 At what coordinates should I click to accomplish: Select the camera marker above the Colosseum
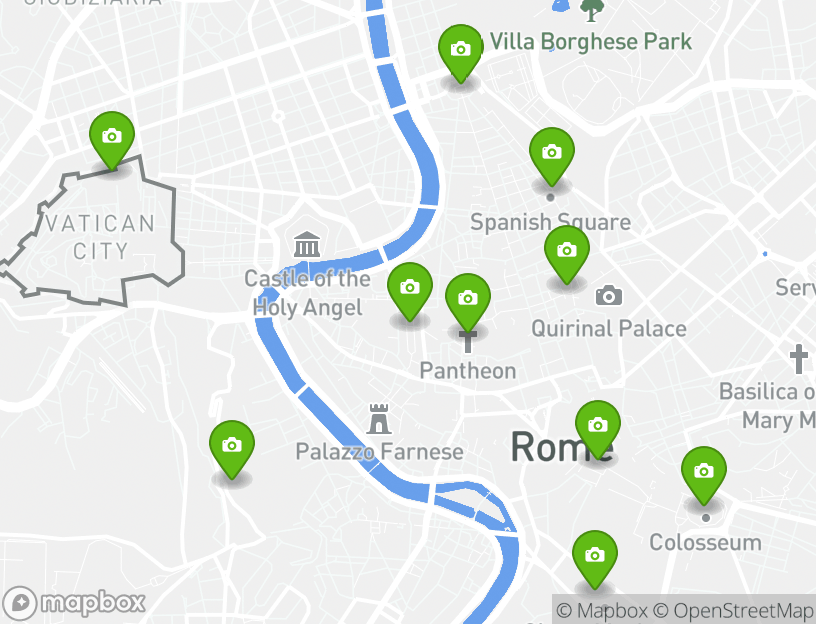click(703, 473)
